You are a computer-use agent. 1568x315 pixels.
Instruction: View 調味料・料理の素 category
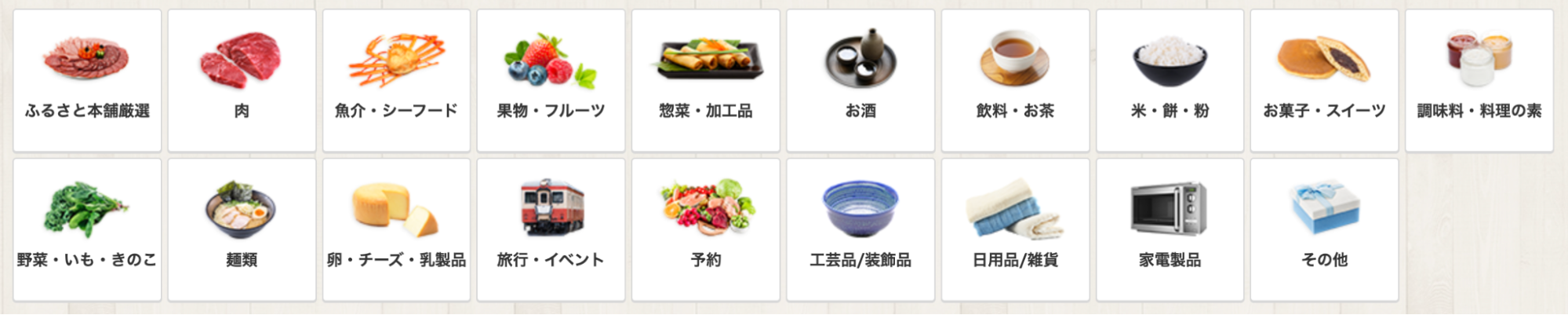tap(1479, 81)
